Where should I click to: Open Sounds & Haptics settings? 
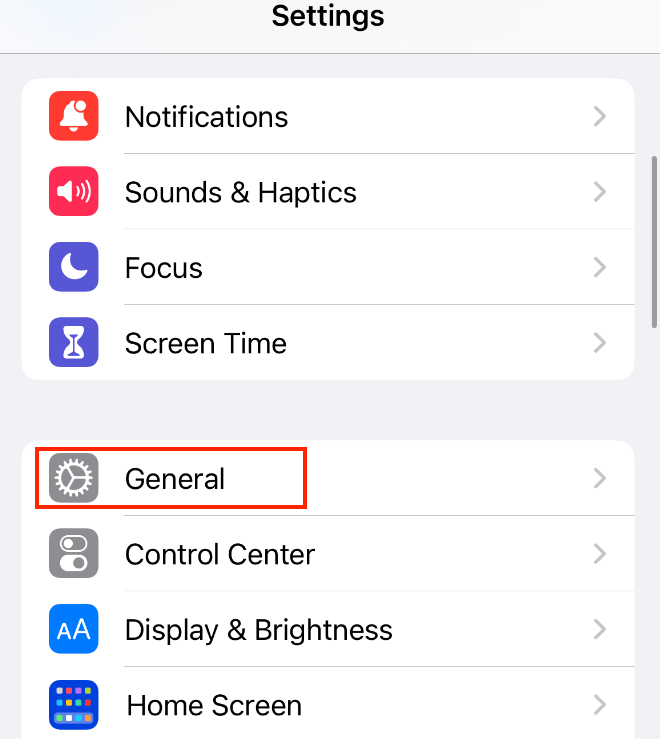point(240,192)
